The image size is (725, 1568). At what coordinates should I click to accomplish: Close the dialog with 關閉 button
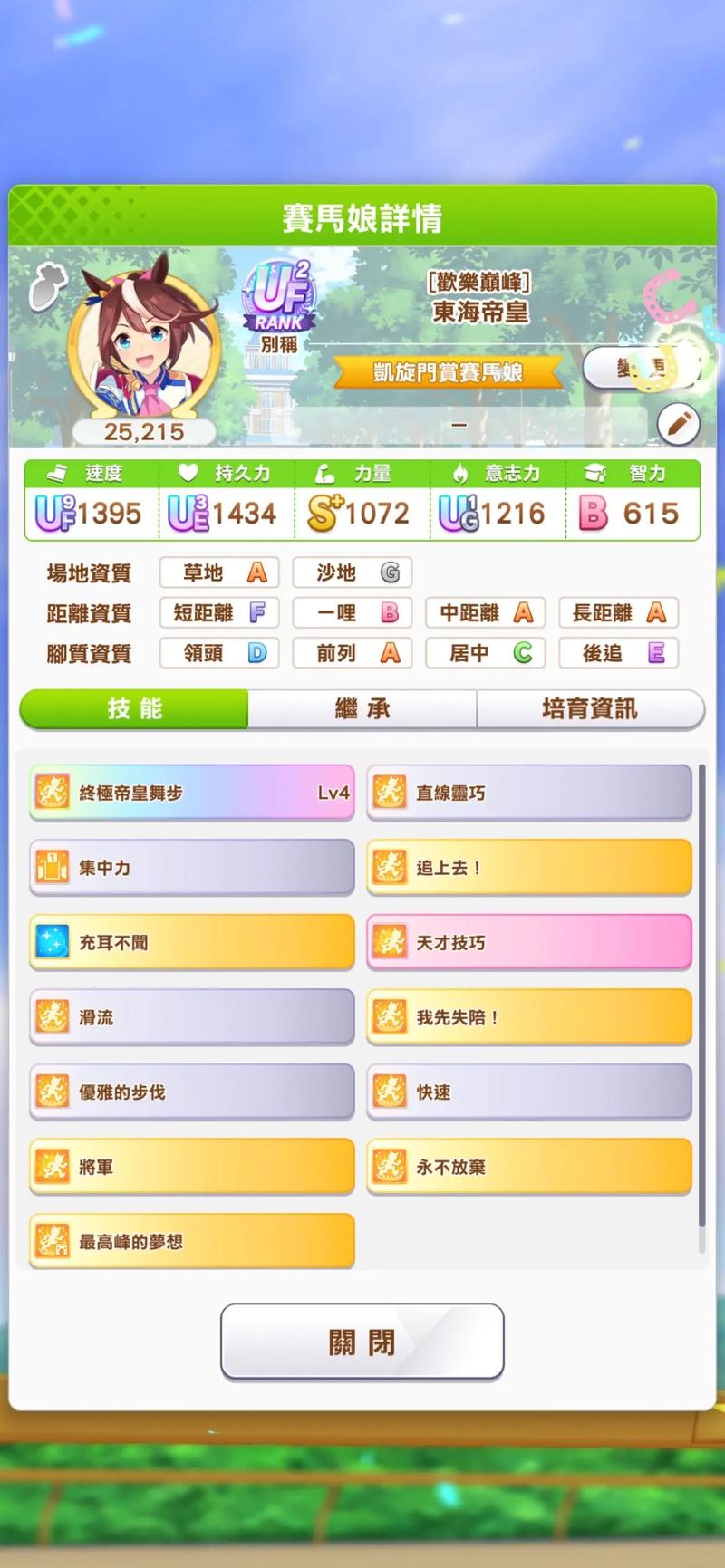coord(362,1342)
